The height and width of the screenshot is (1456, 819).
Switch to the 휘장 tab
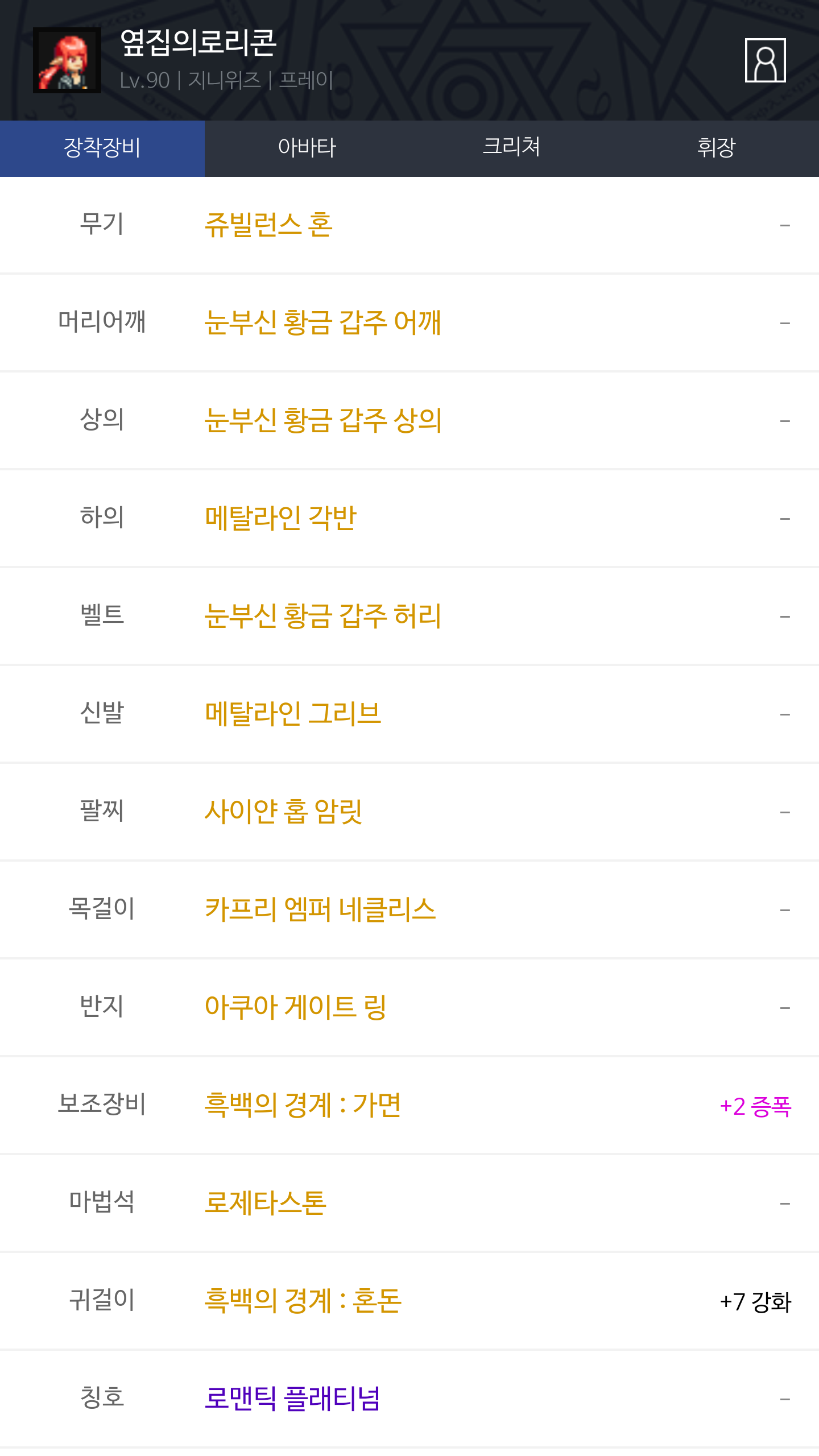716,148
